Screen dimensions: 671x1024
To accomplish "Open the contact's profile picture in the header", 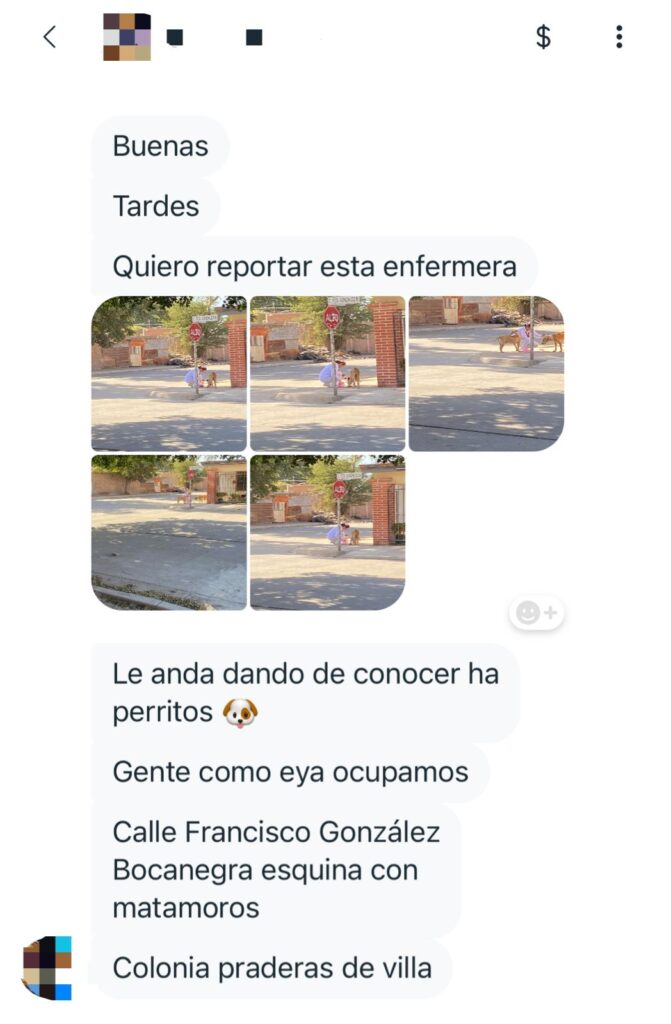I will [127, 37].
